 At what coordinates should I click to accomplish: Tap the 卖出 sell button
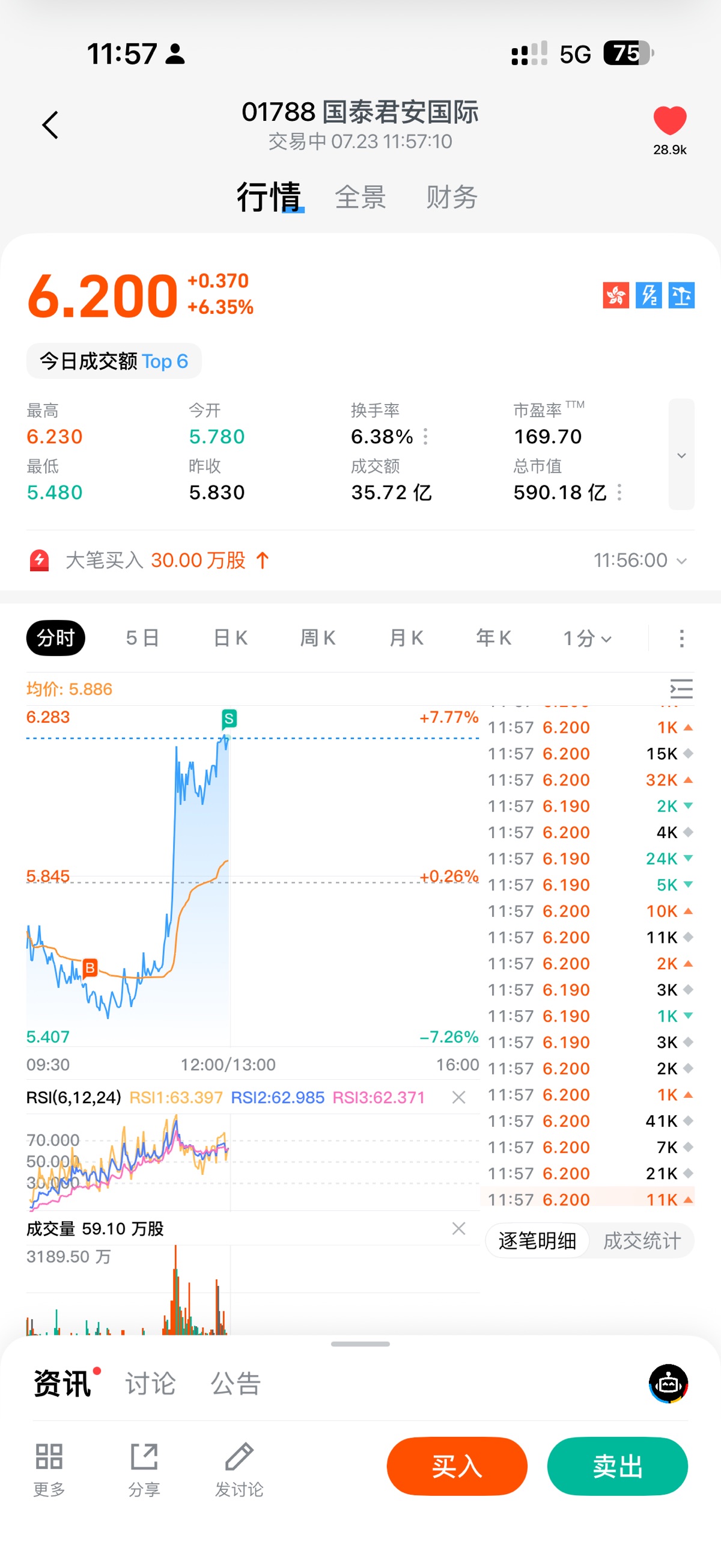(618, 1466)
